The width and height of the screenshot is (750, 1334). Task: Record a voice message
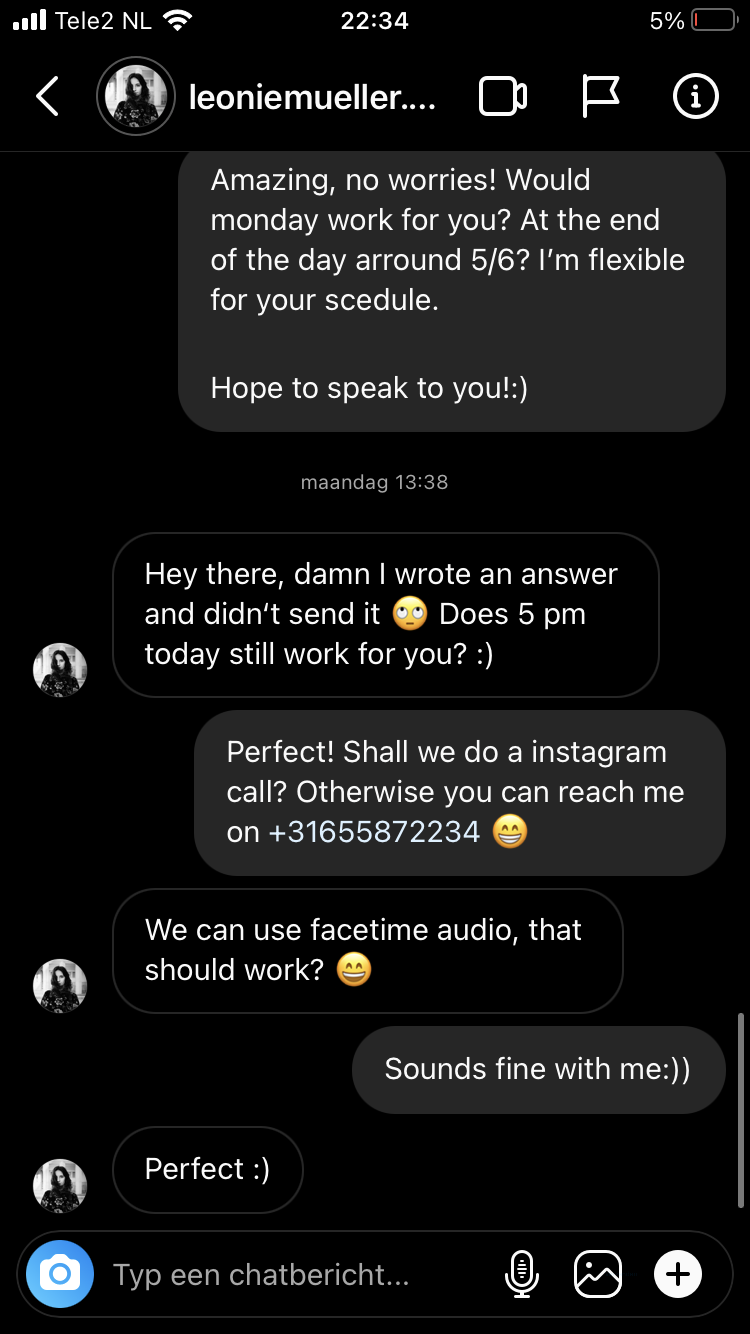(521, 1275)
